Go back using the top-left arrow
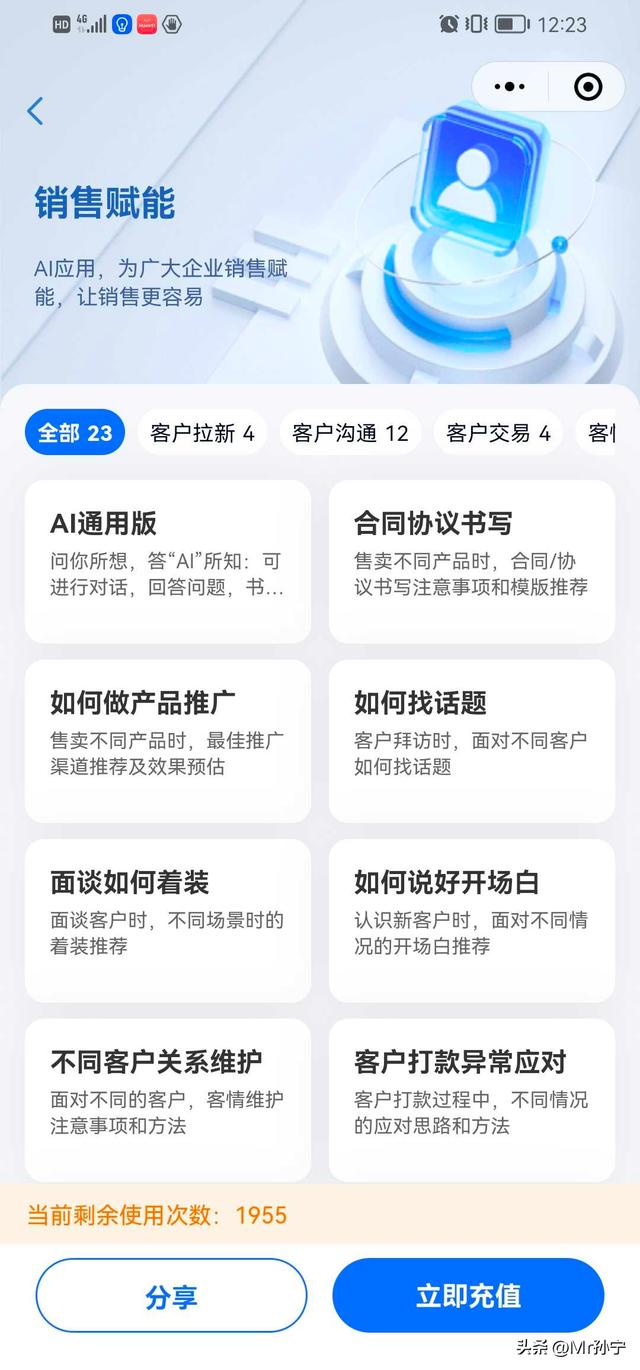The width and height of the screenshot is (640, 1370). coord(35,110)
